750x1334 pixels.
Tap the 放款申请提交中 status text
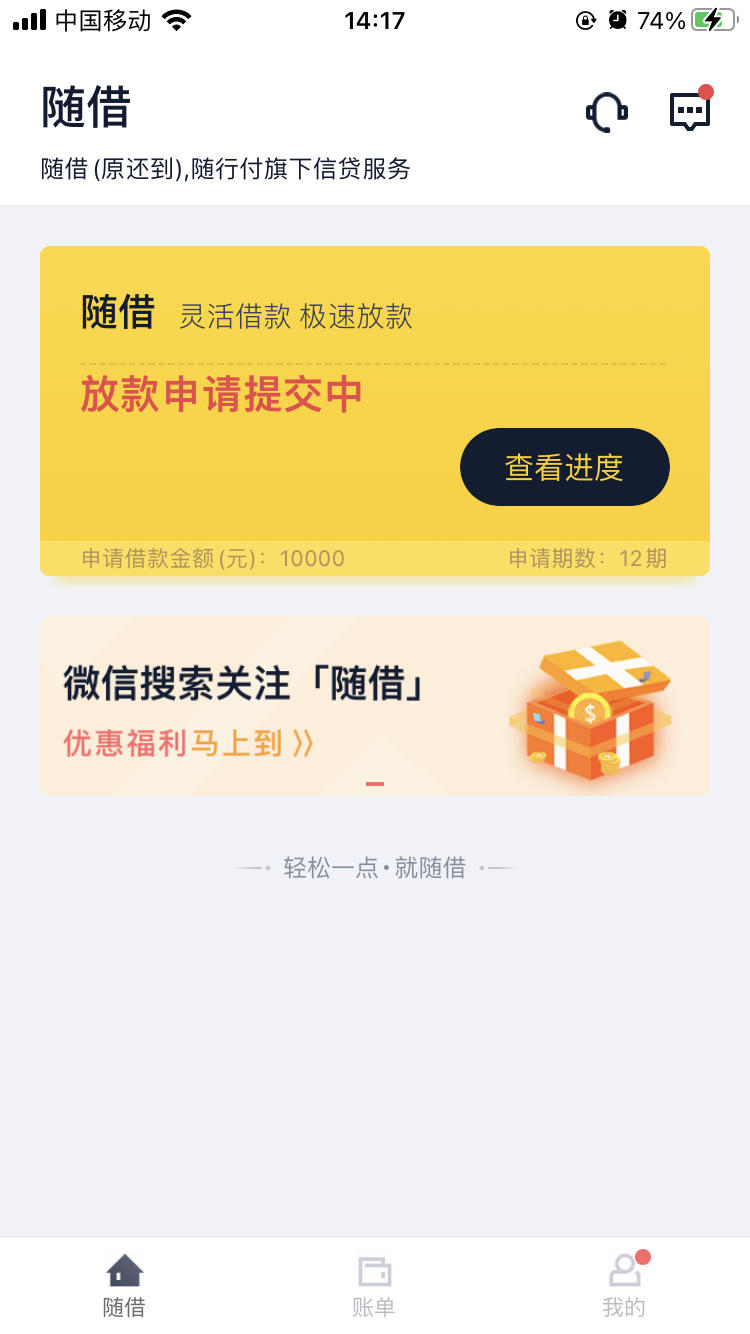point(222,396)
